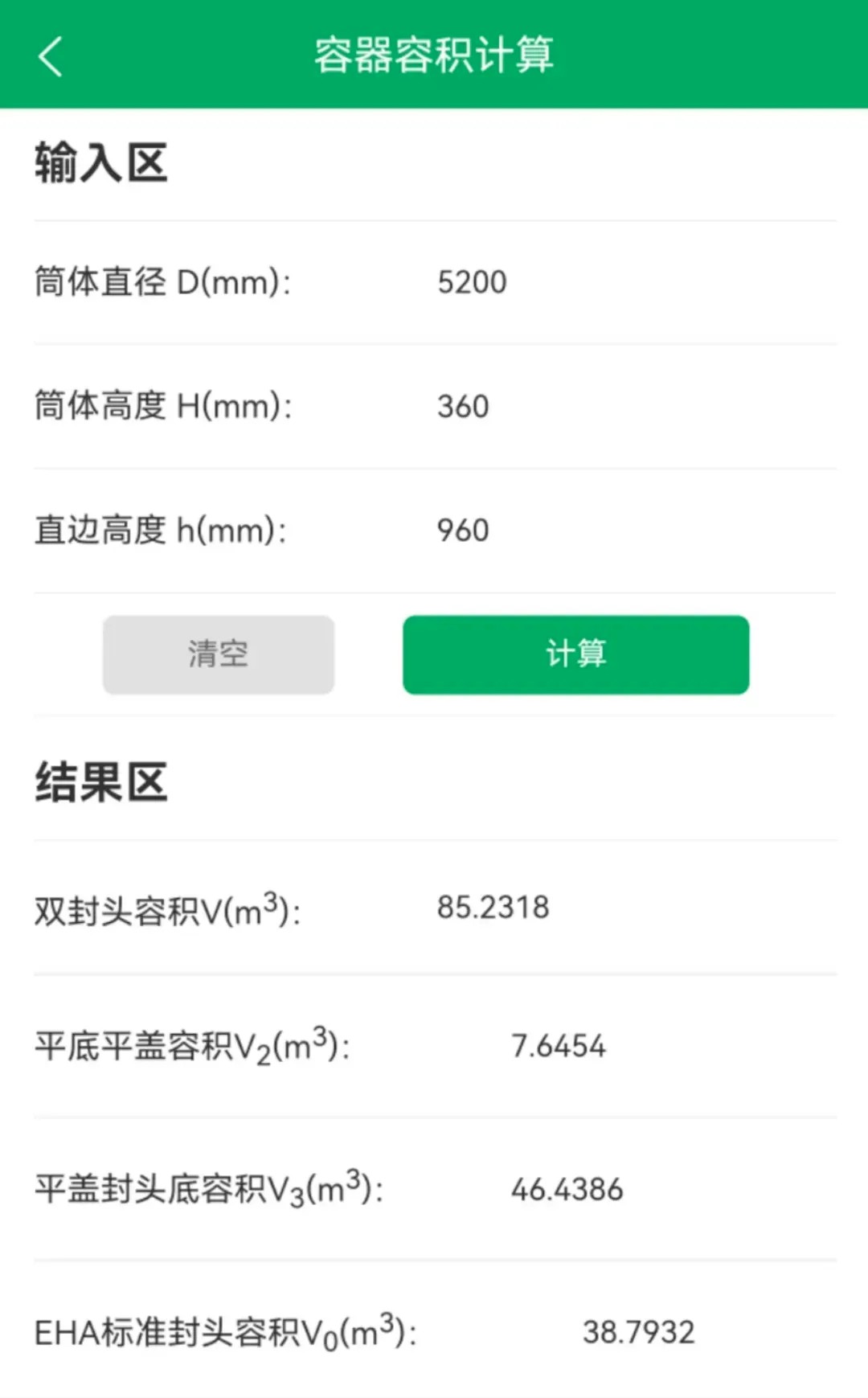Tap the 筒体高度 H(mm) label
The image size is (868, 1398).
(161, 407)
